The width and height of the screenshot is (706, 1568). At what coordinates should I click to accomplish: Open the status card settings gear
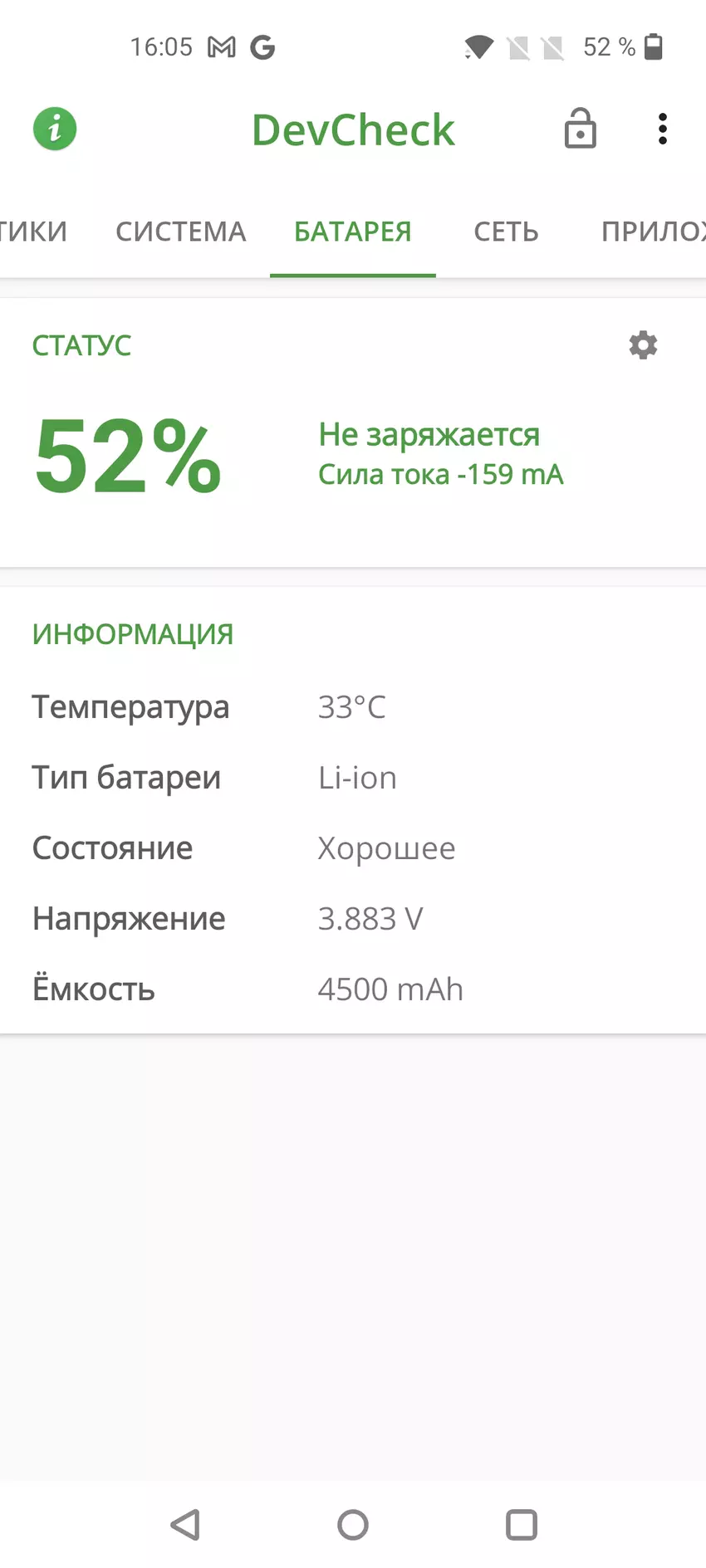point(643,345)
